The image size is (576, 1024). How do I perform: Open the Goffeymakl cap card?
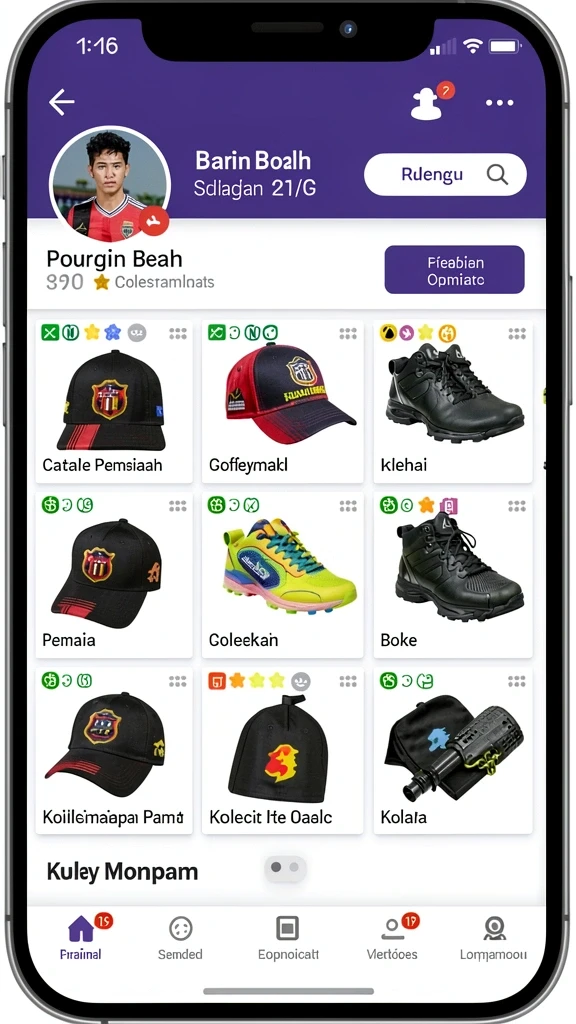point(282,401)
